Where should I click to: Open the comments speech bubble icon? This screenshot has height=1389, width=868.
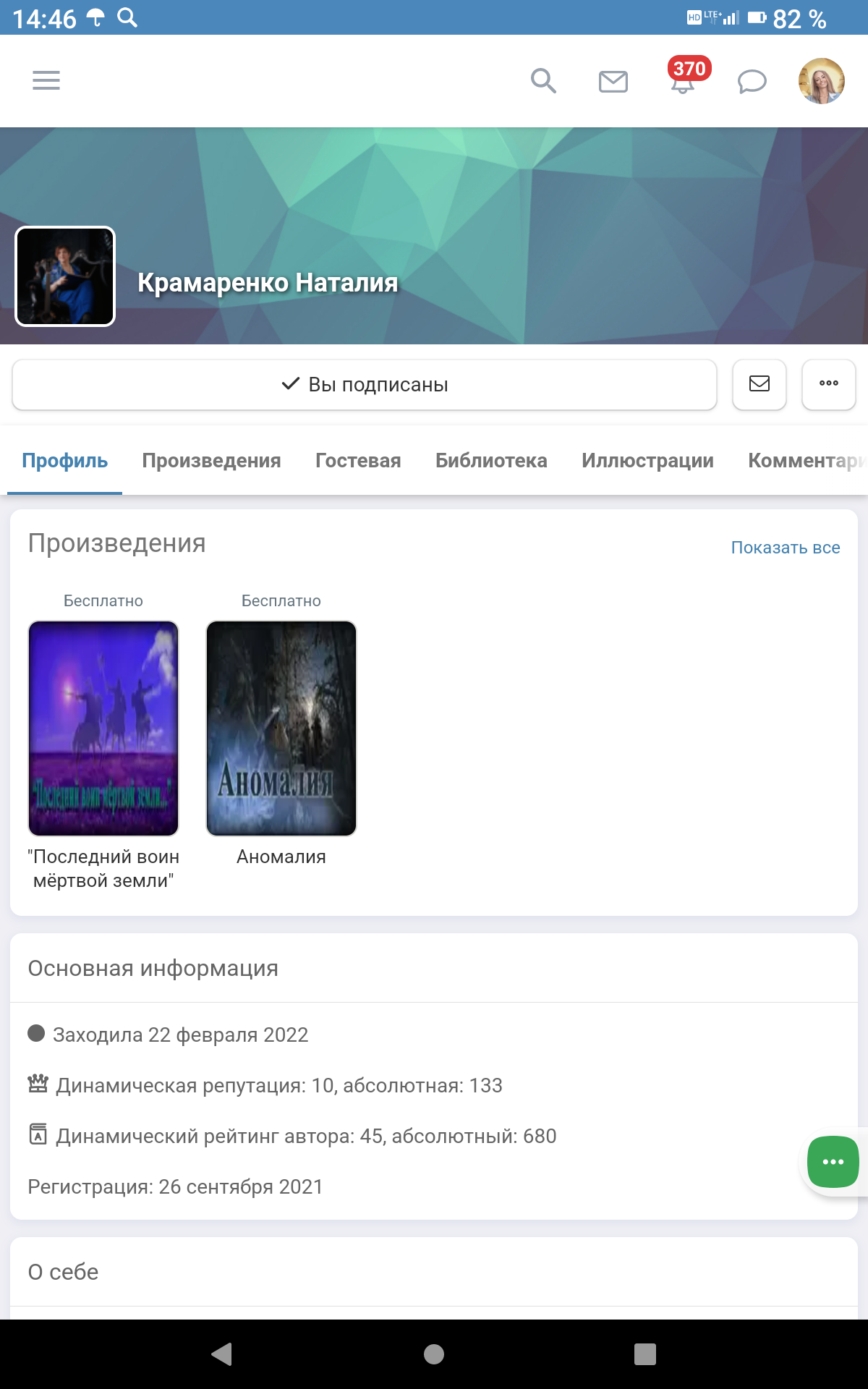pos(752,81)
